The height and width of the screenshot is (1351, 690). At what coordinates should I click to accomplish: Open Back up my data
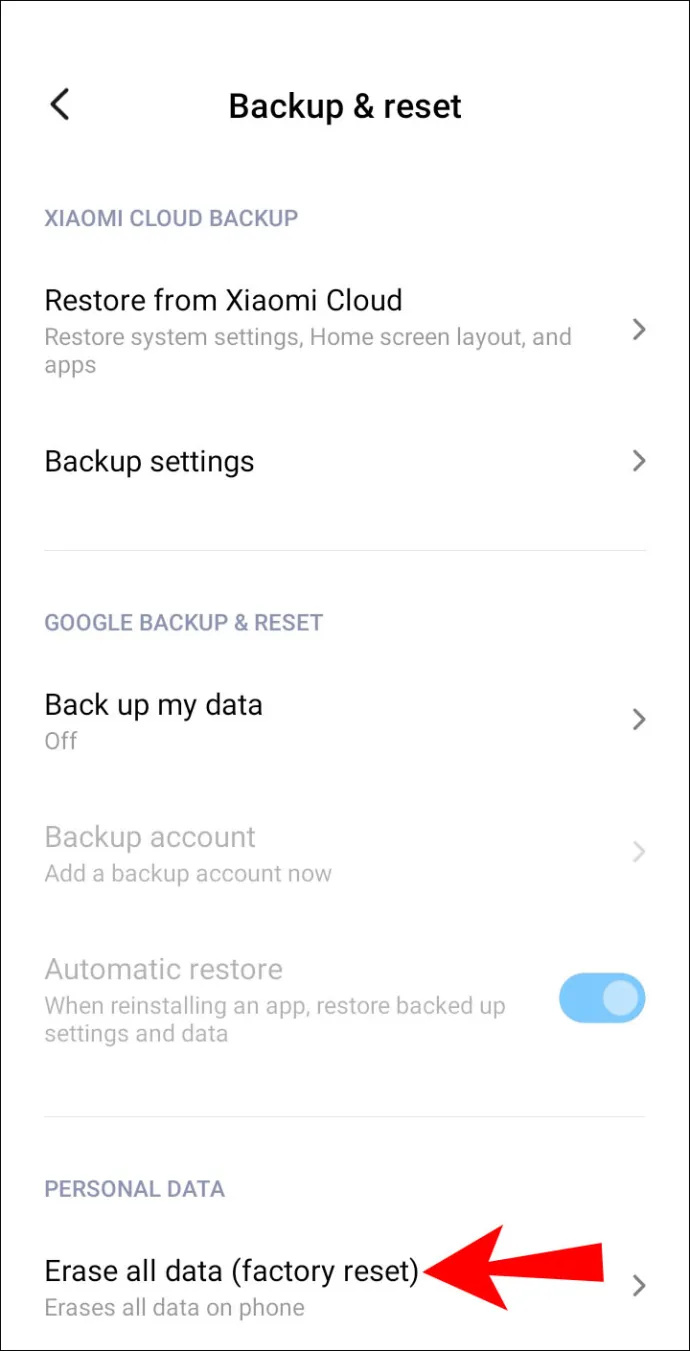point(345,720)
